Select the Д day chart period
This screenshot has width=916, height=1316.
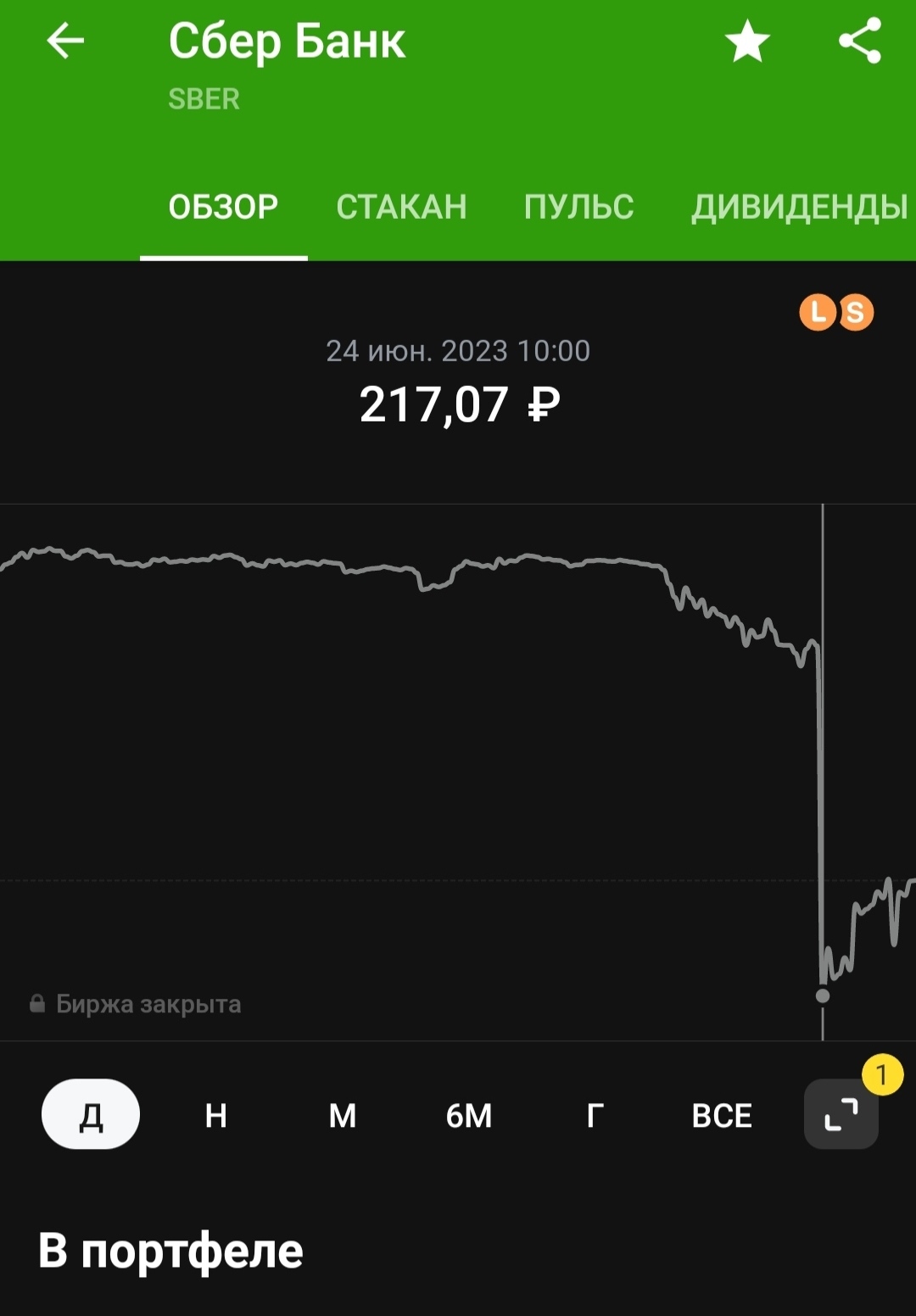coord(91,1114)
